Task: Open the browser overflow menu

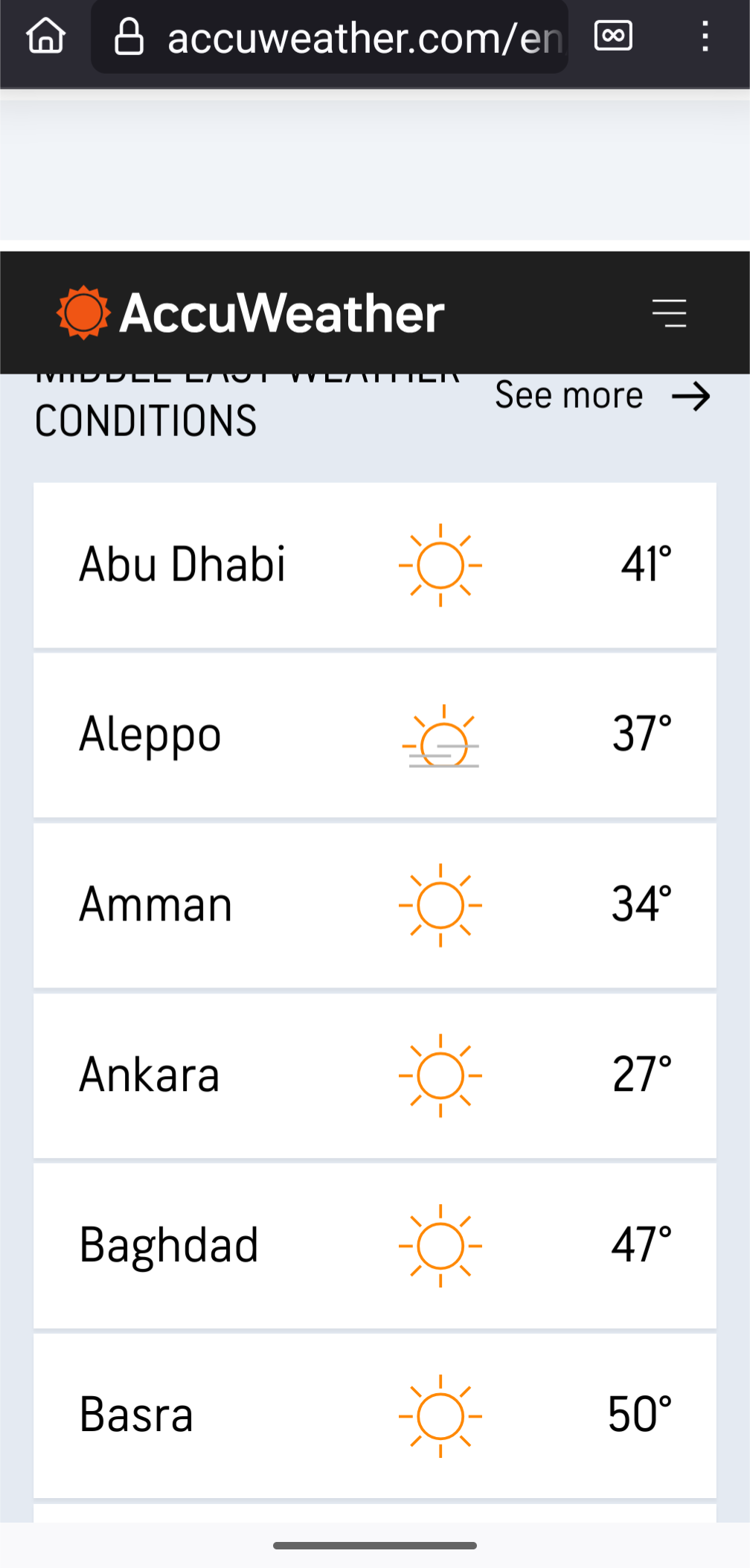Action: [x=705, y=36]
